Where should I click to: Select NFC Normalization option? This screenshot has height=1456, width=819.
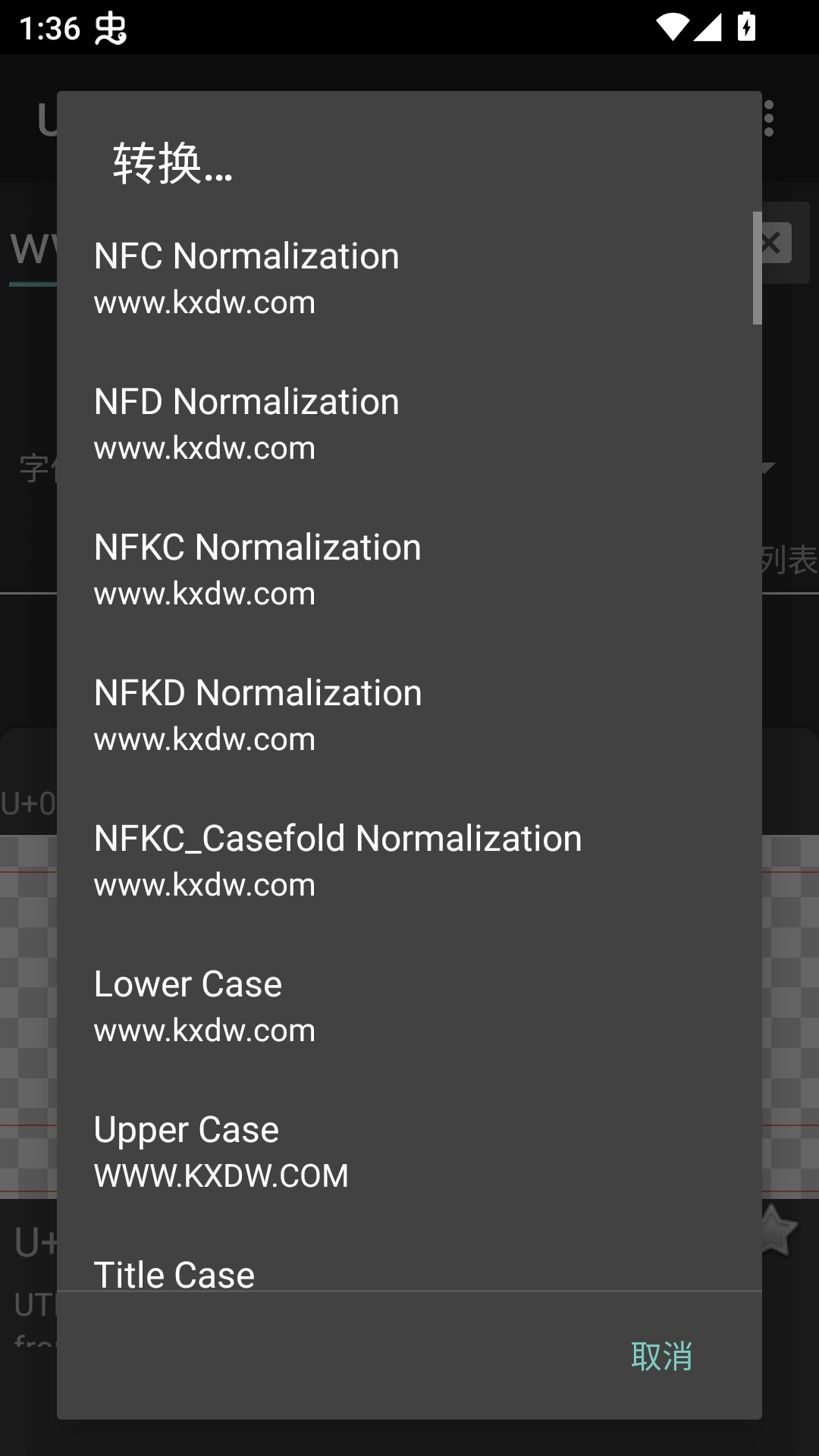409,278
